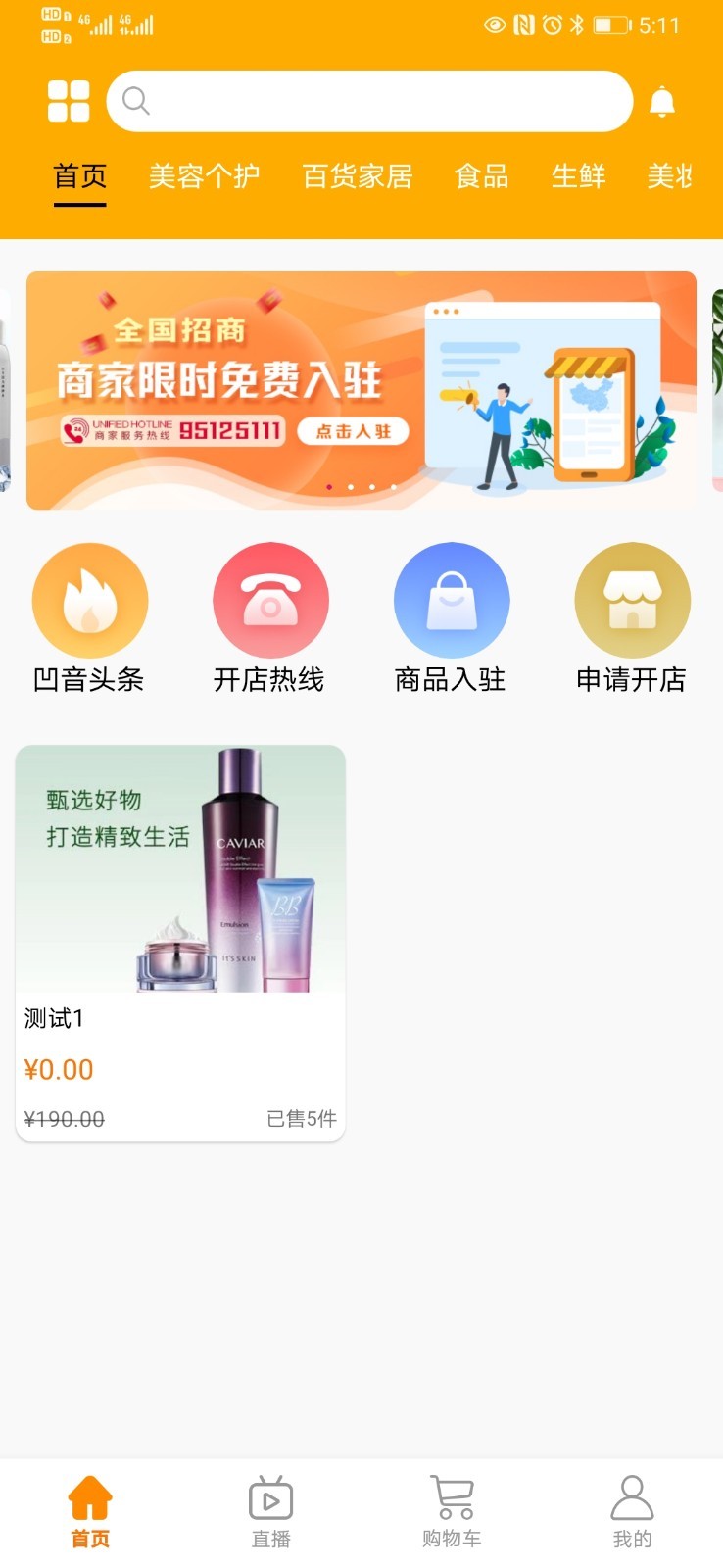723x1568 pixels.
Task: Open 商品入驻 shortcut
Action: click(451, 617)
